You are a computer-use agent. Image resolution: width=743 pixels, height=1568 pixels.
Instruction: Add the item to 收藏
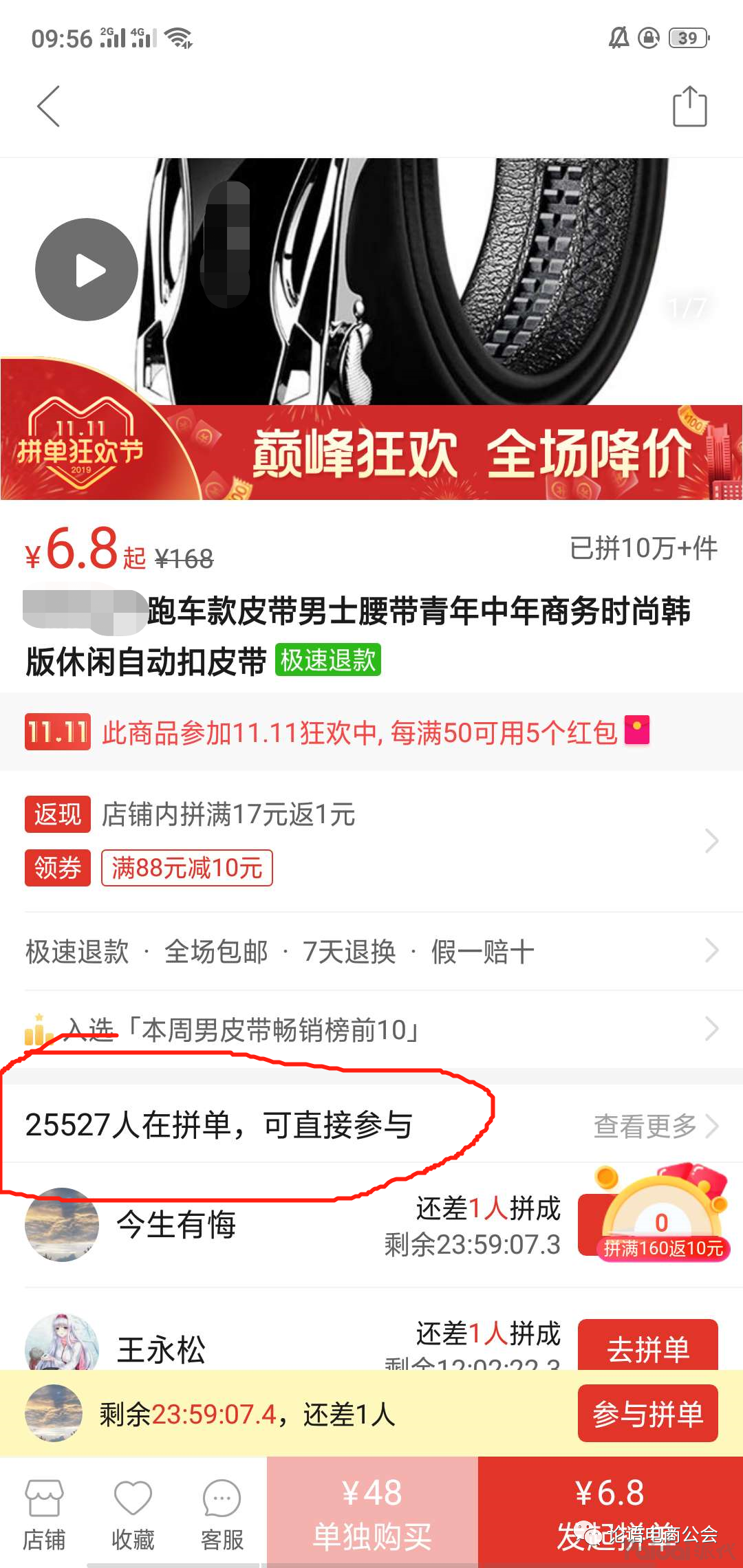[x=133, y=1514]
